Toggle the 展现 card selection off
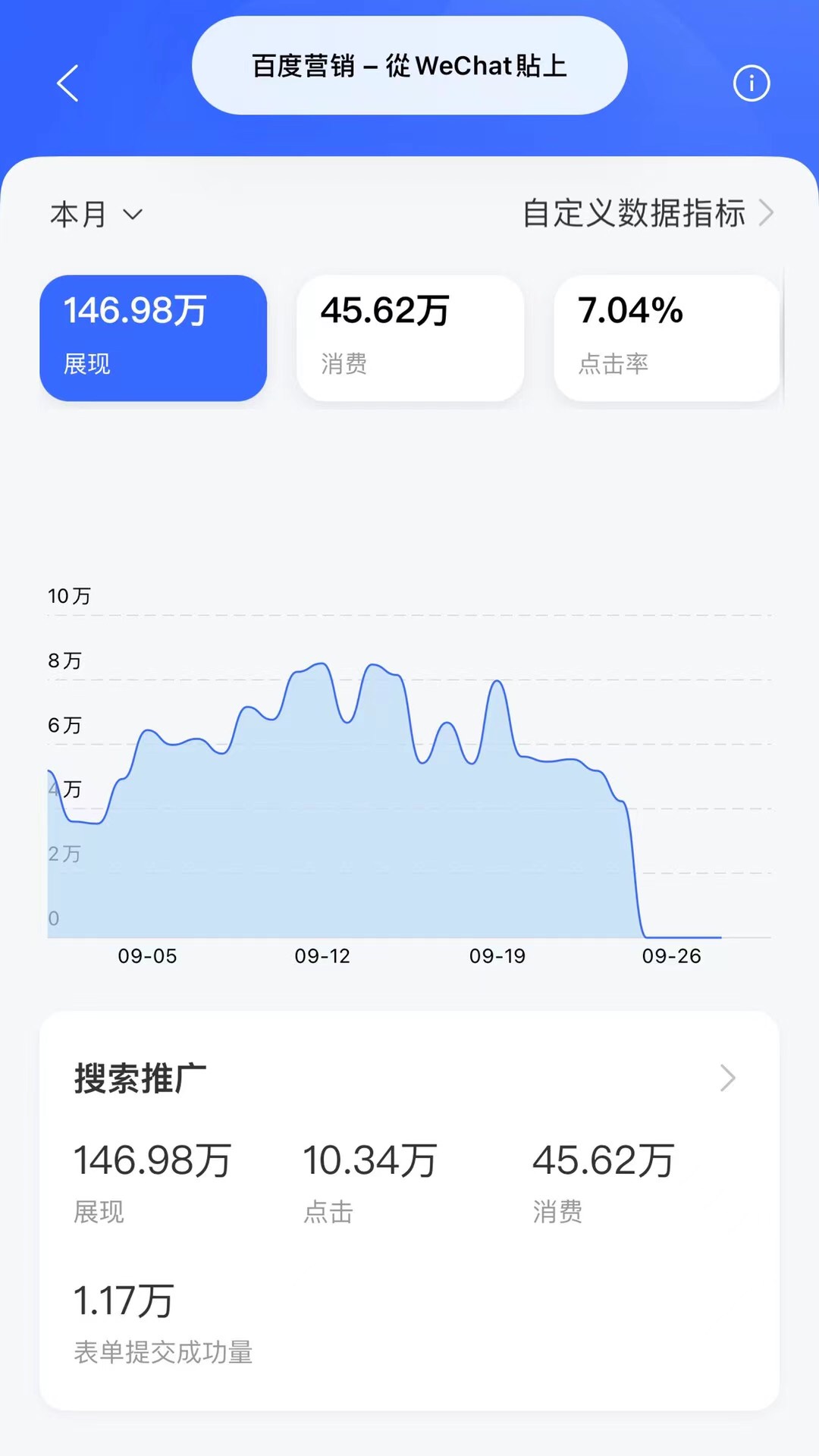The height and width of the screenshot is (1456, 819). (x=152, y=336)
